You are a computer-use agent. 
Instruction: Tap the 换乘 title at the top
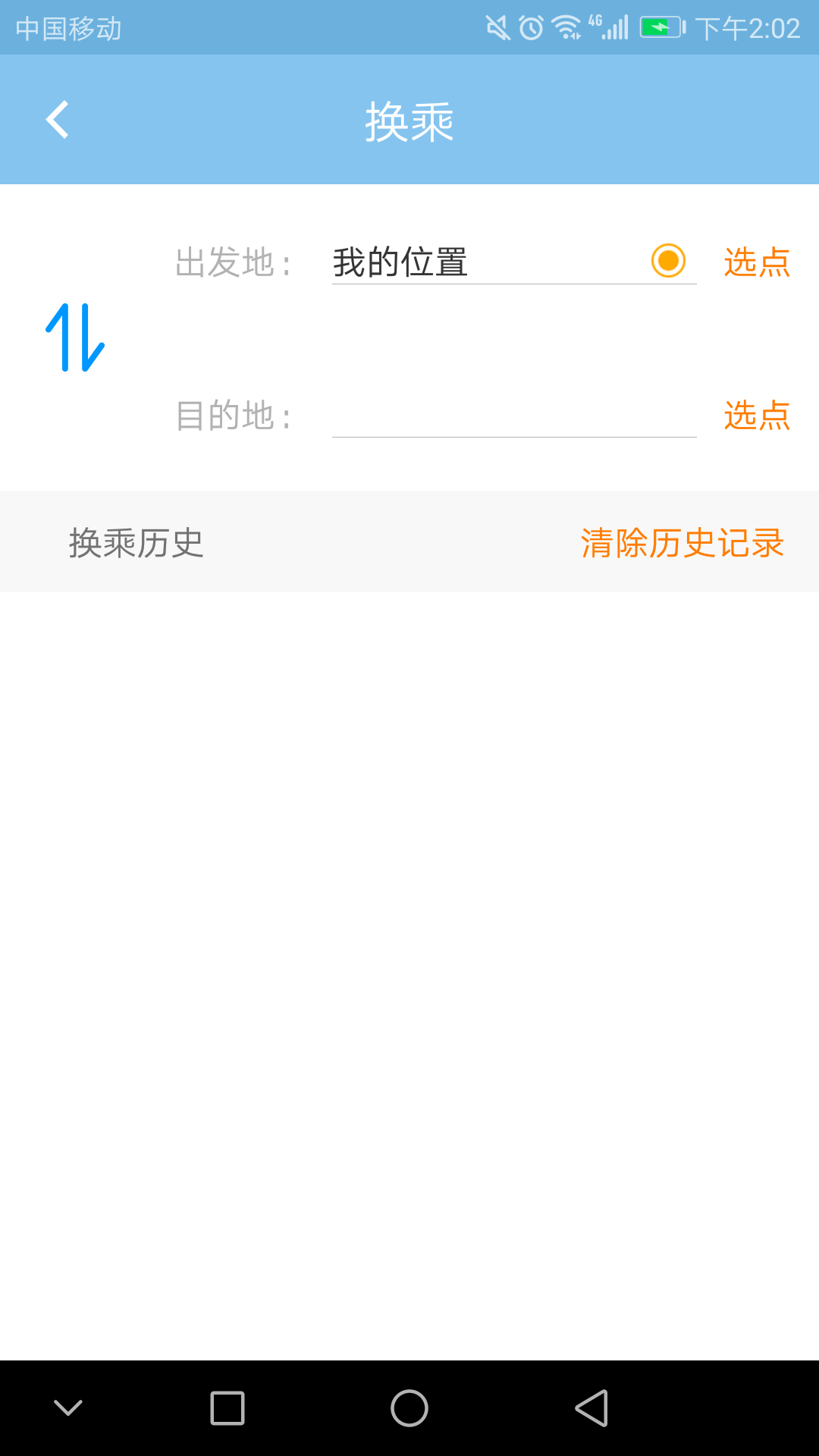[x=409, y=120]
